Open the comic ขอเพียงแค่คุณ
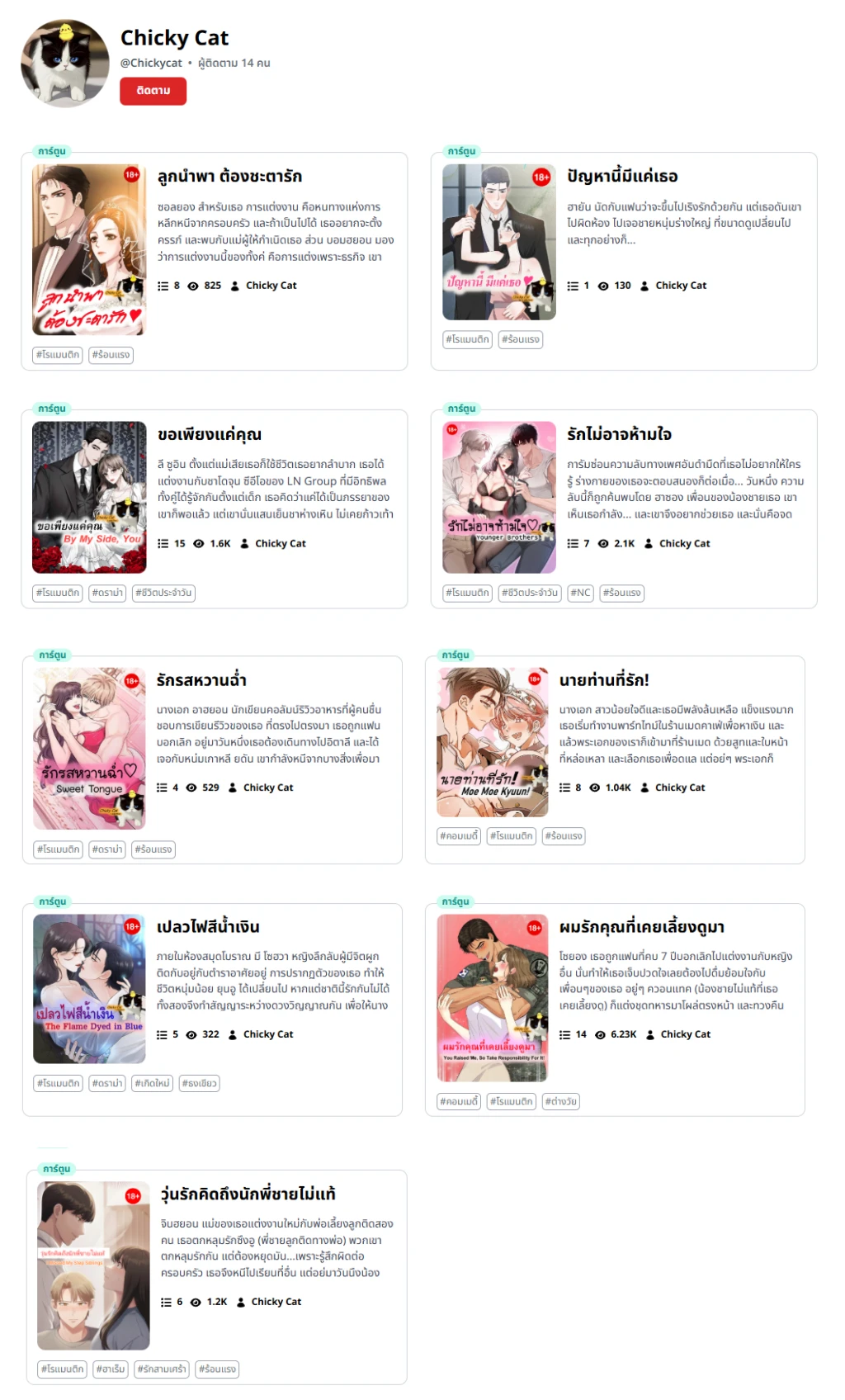The image size is (845, 1400). click(210, 434)
